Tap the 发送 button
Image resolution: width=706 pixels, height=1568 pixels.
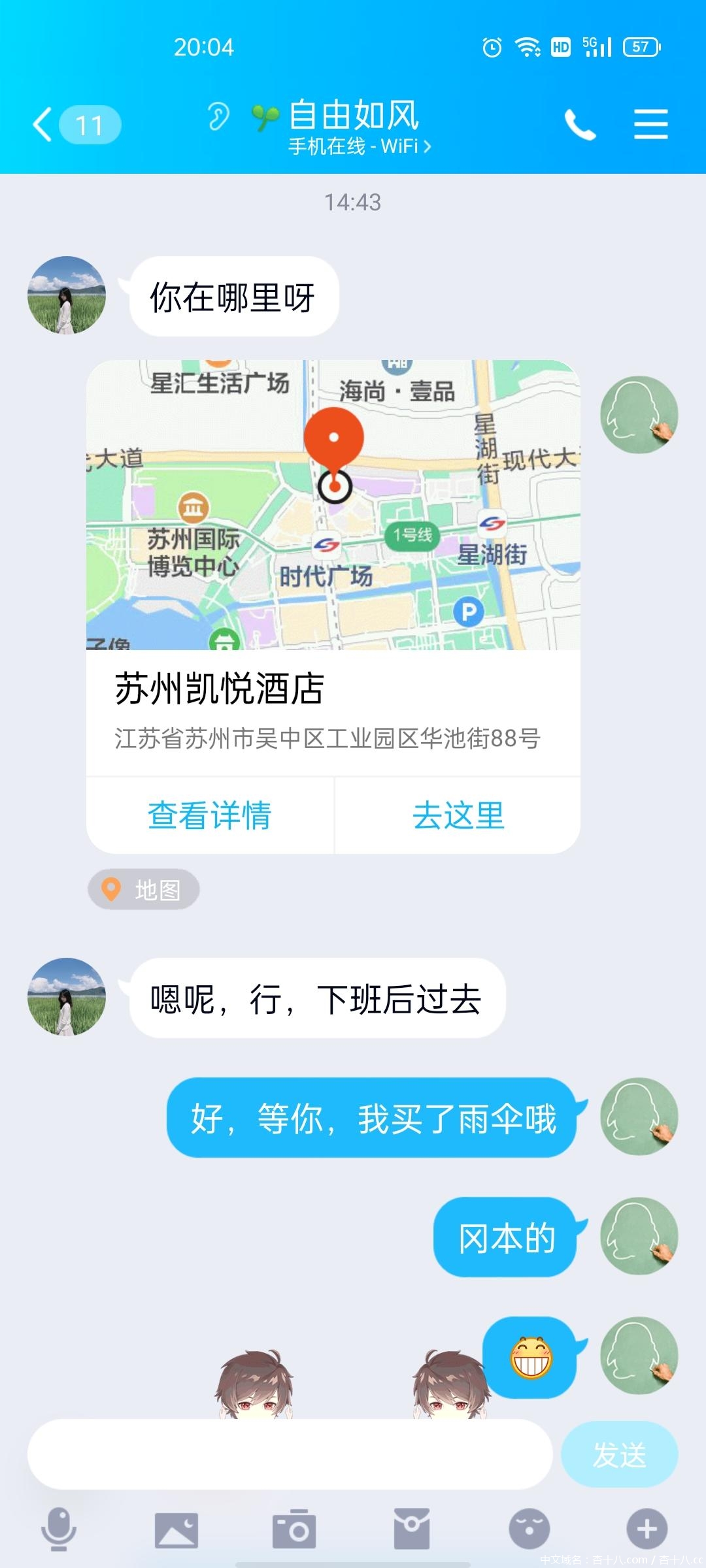click(619, 1454)
